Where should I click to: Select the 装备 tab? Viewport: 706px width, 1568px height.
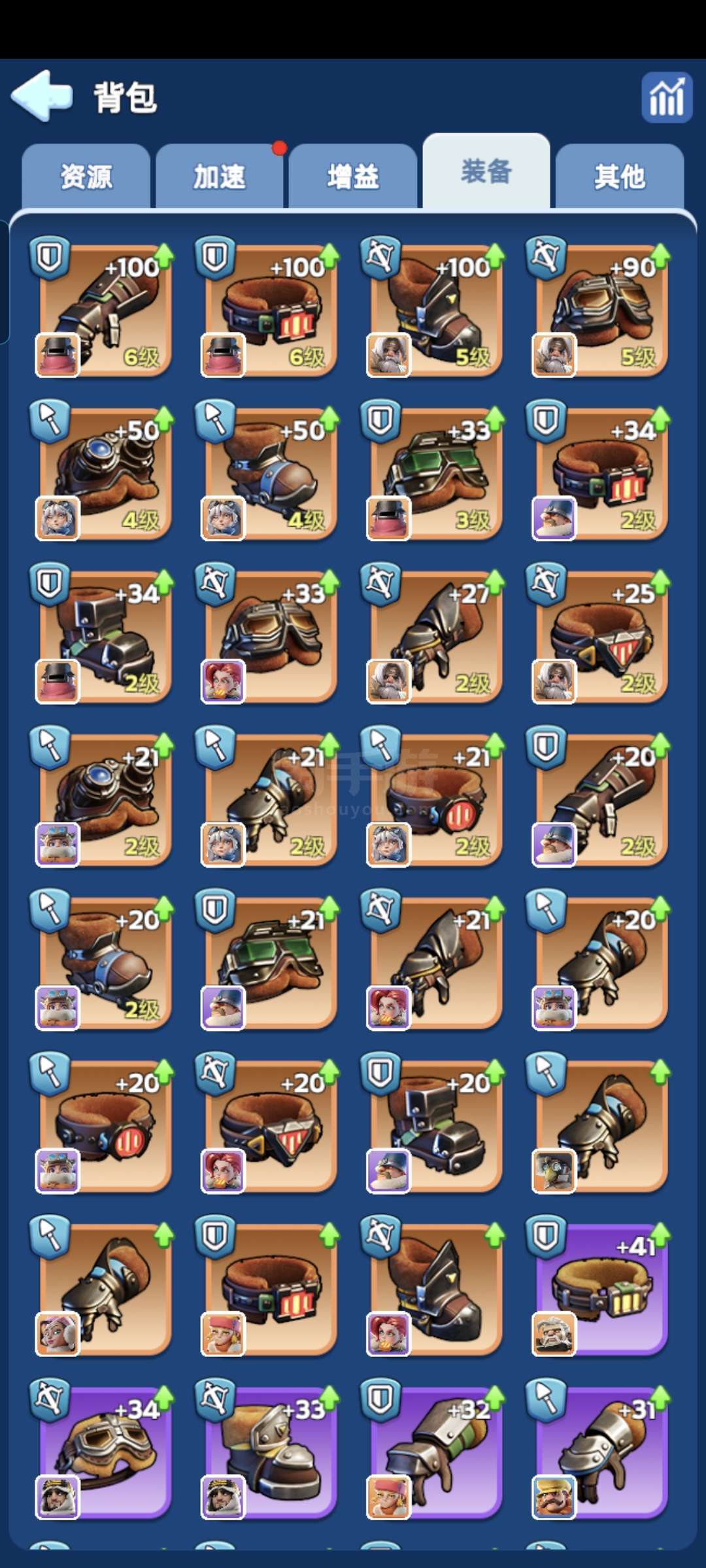(x=486, y=172)
